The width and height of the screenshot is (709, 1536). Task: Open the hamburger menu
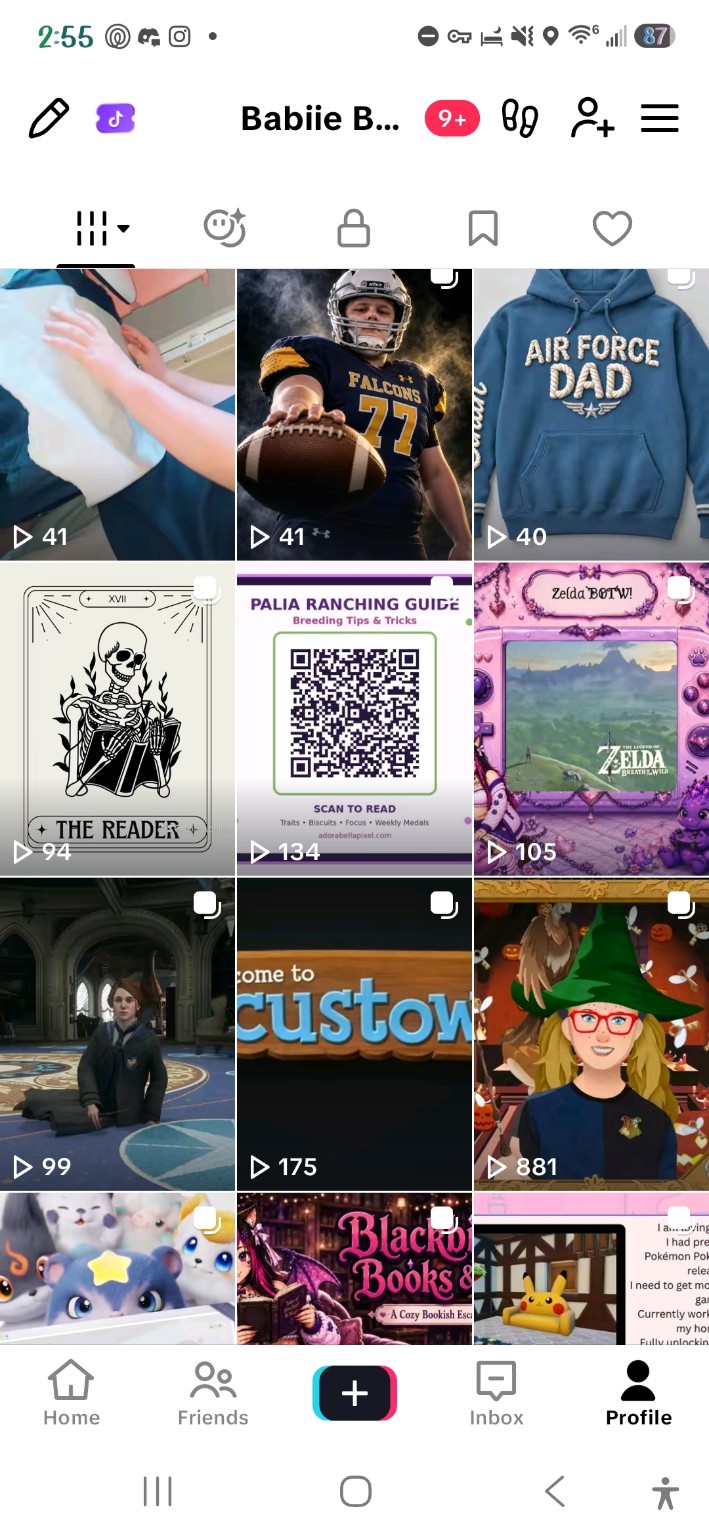[660, 119]
